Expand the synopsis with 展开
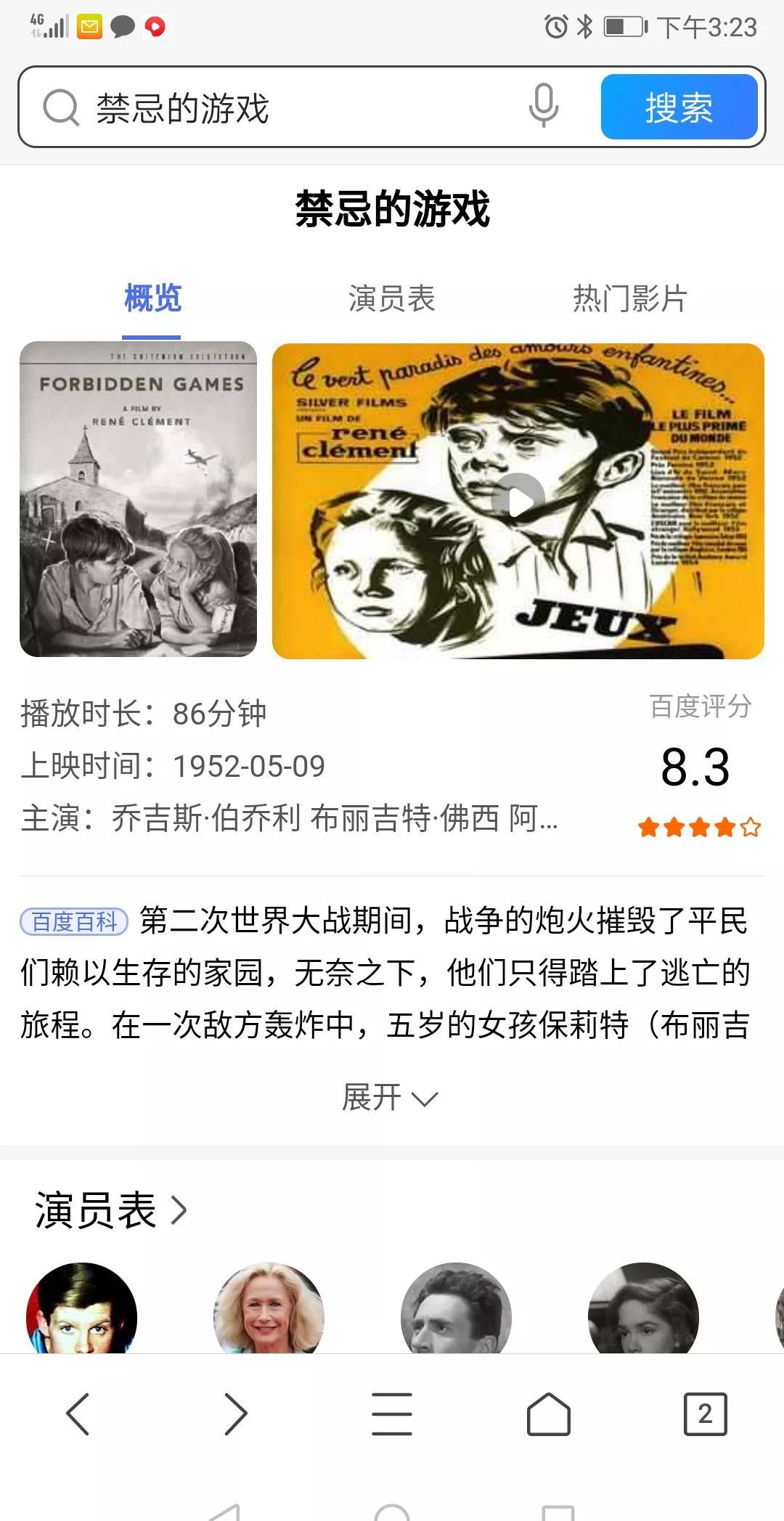This screenshot has width=784, height=1521. 390,1097
